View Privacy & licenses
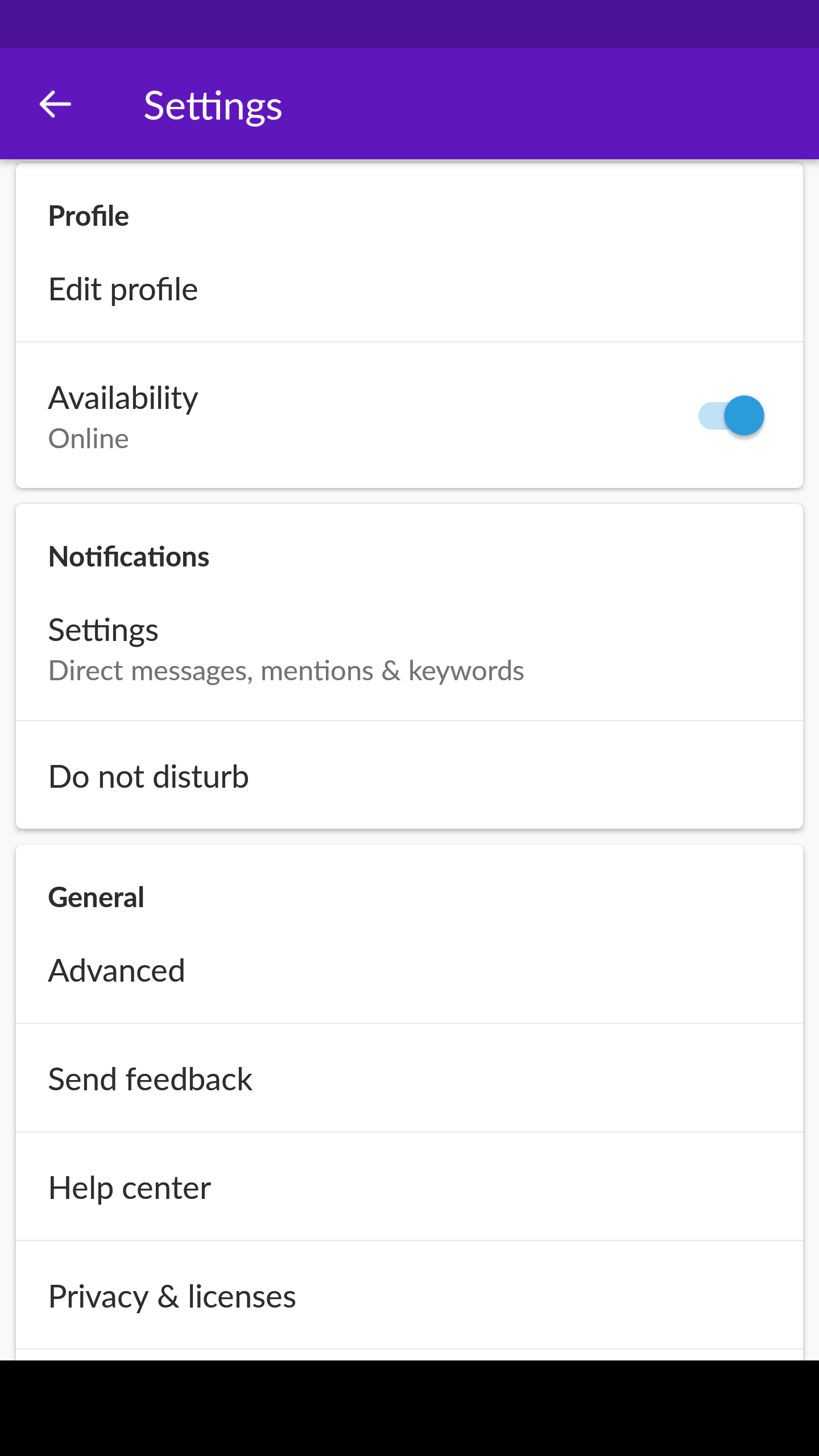The image size is (819, 1456). pyautogui.click(x=172, y=1296)
